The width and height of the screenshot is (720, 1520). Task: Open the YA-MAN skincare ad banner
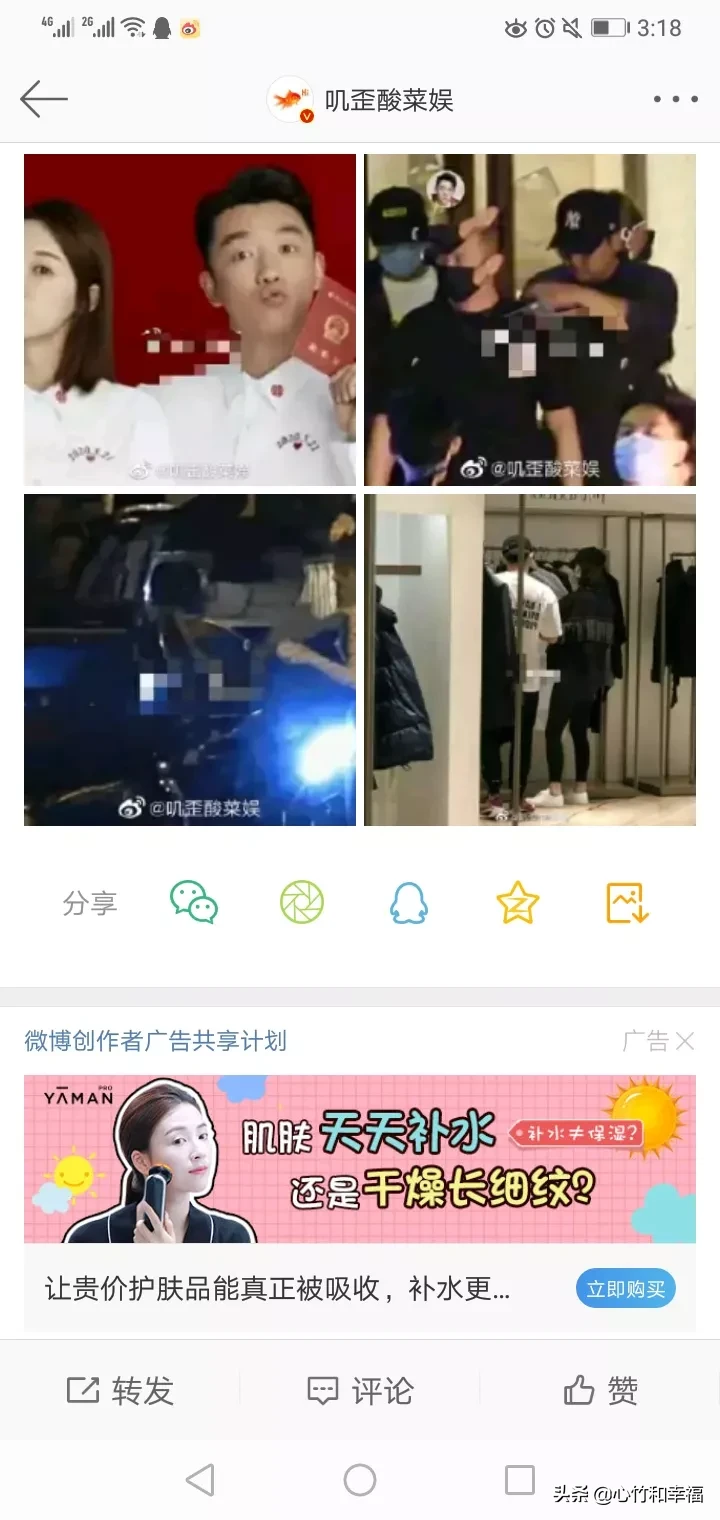[360, 1159]
